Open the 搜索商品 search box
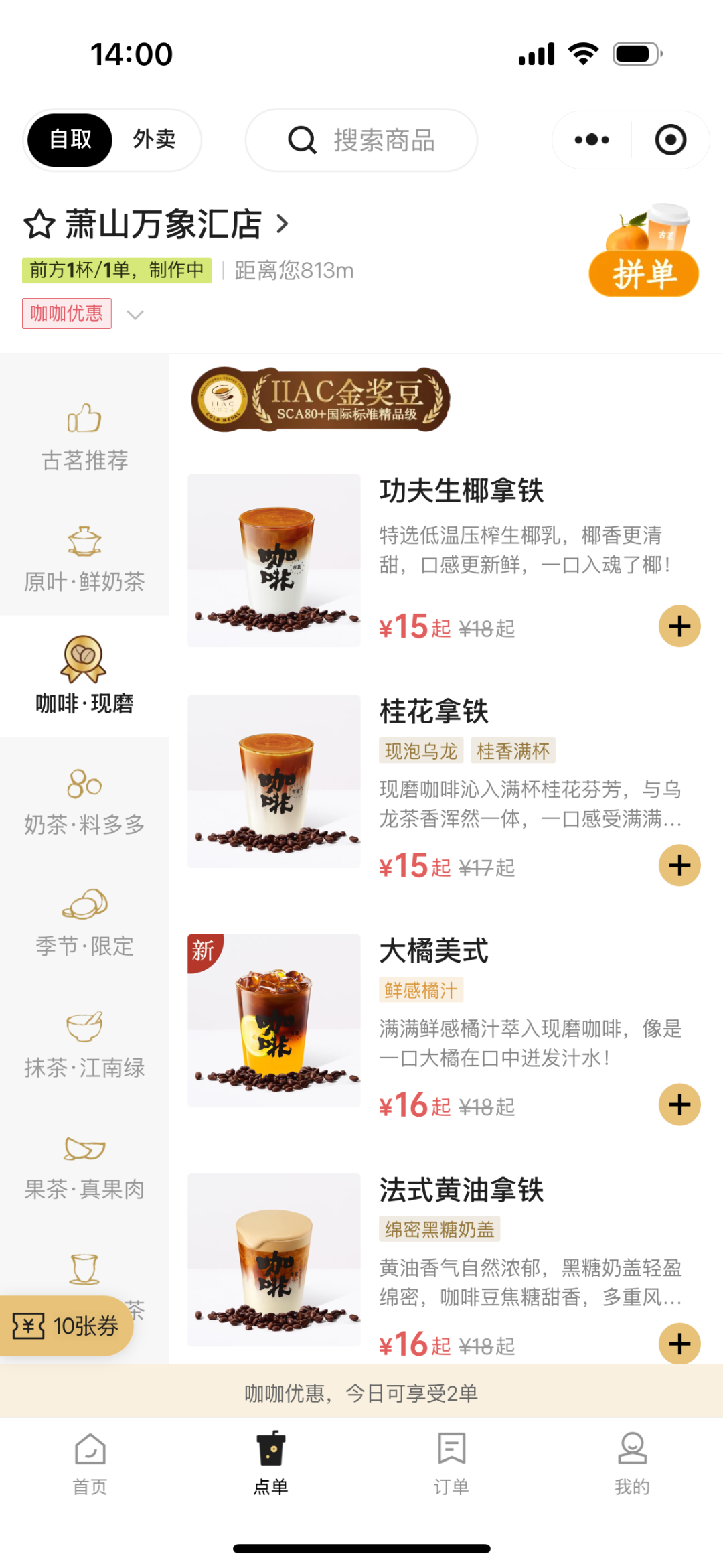This screenshot has width=723, height=1568. [361, 140]
